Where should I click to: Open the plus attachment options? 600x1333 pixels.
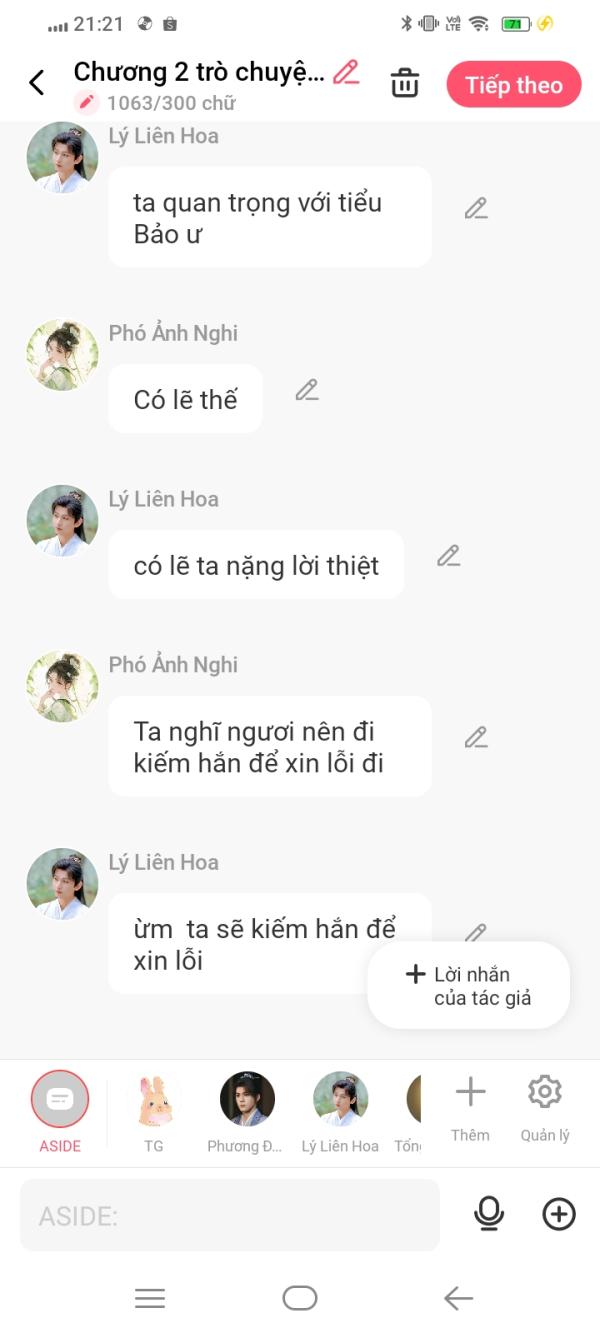tap(559, 1214)
